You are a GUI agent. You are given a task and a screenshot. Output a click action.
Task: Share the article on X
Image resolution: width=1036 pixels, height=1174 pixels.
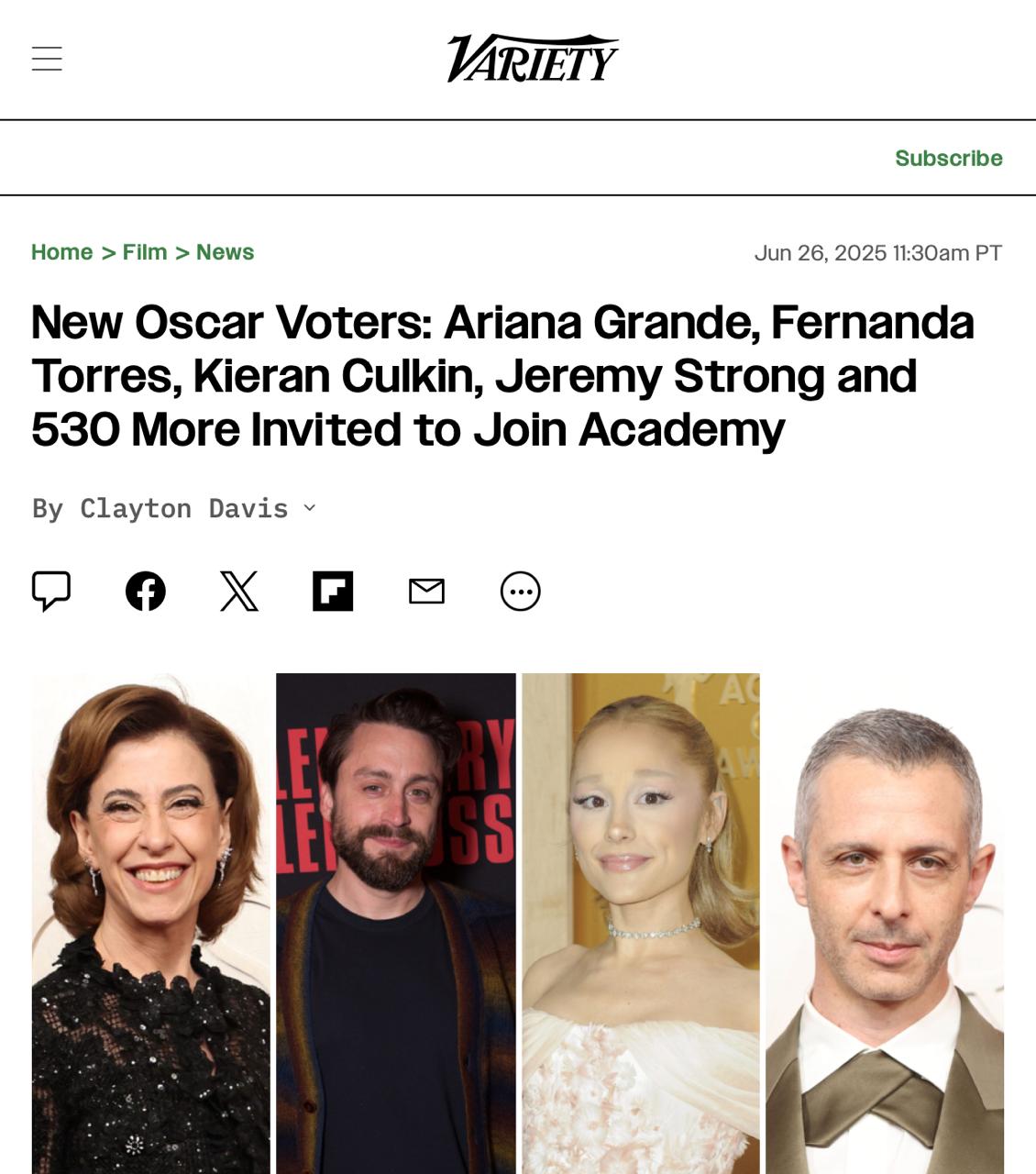tap(239, 591)
